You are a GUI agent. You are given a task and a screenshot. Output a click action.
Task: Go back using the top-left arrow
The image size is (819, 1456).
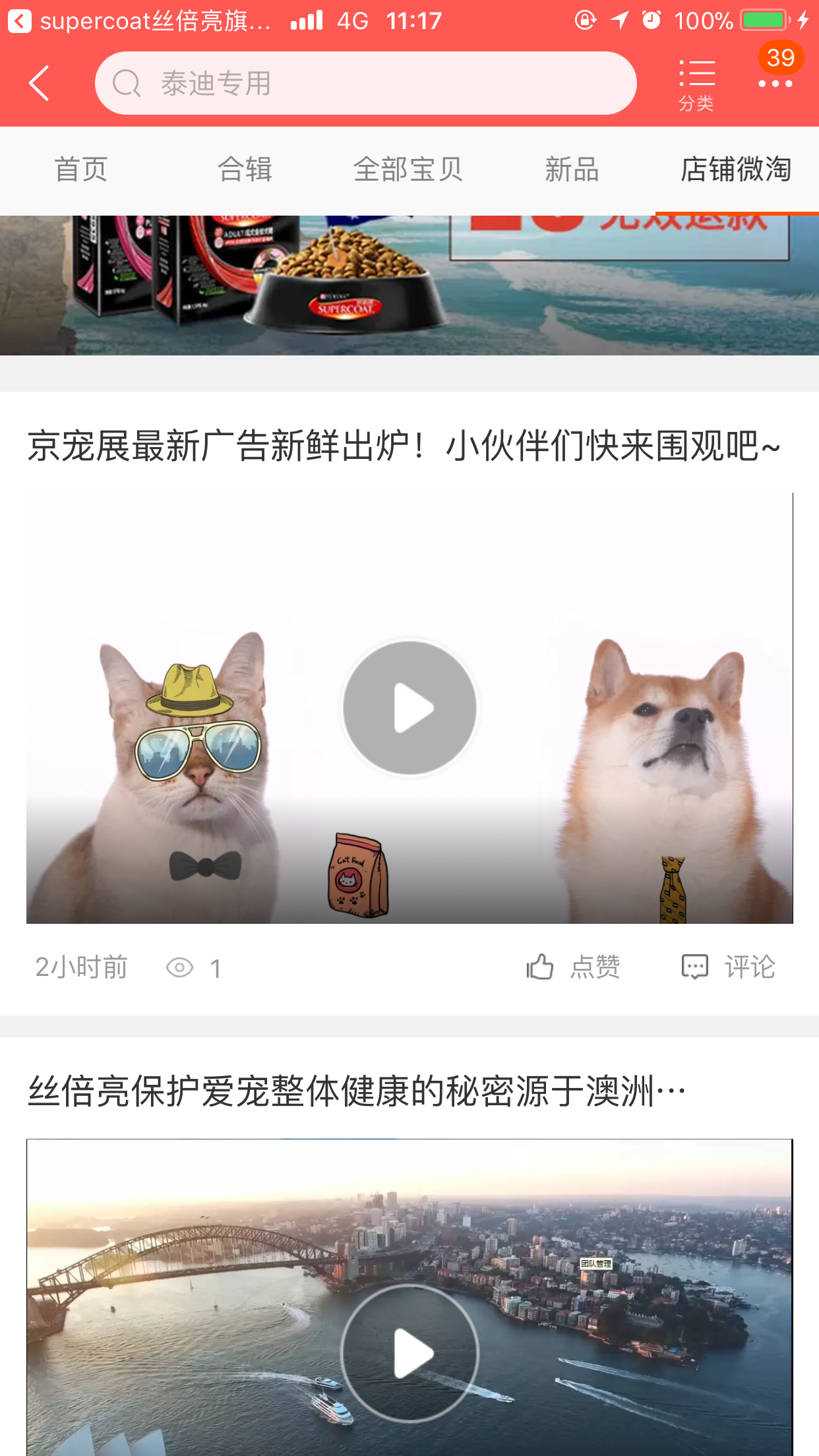(40, 83)
